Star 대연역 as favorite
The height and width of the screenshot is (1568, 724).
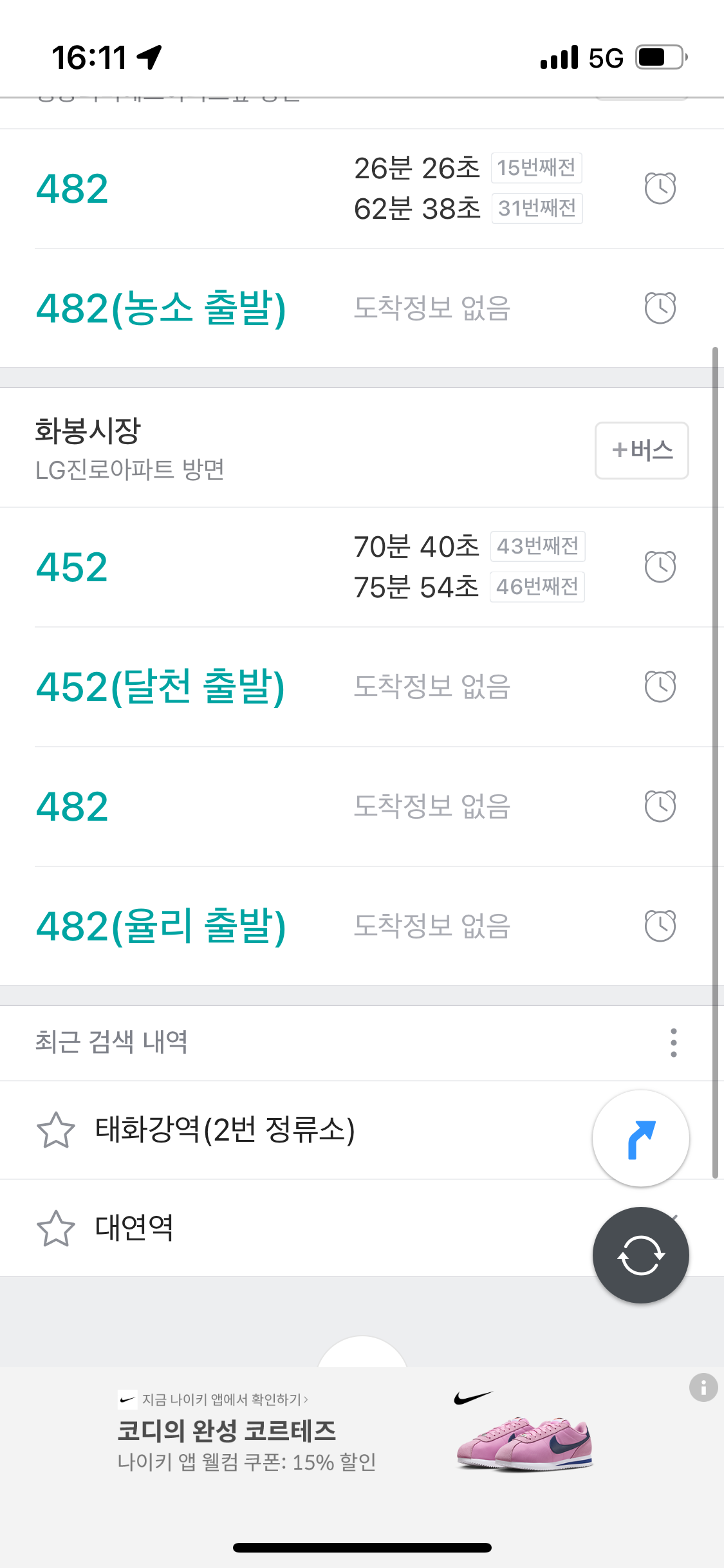coord(56,1228)
